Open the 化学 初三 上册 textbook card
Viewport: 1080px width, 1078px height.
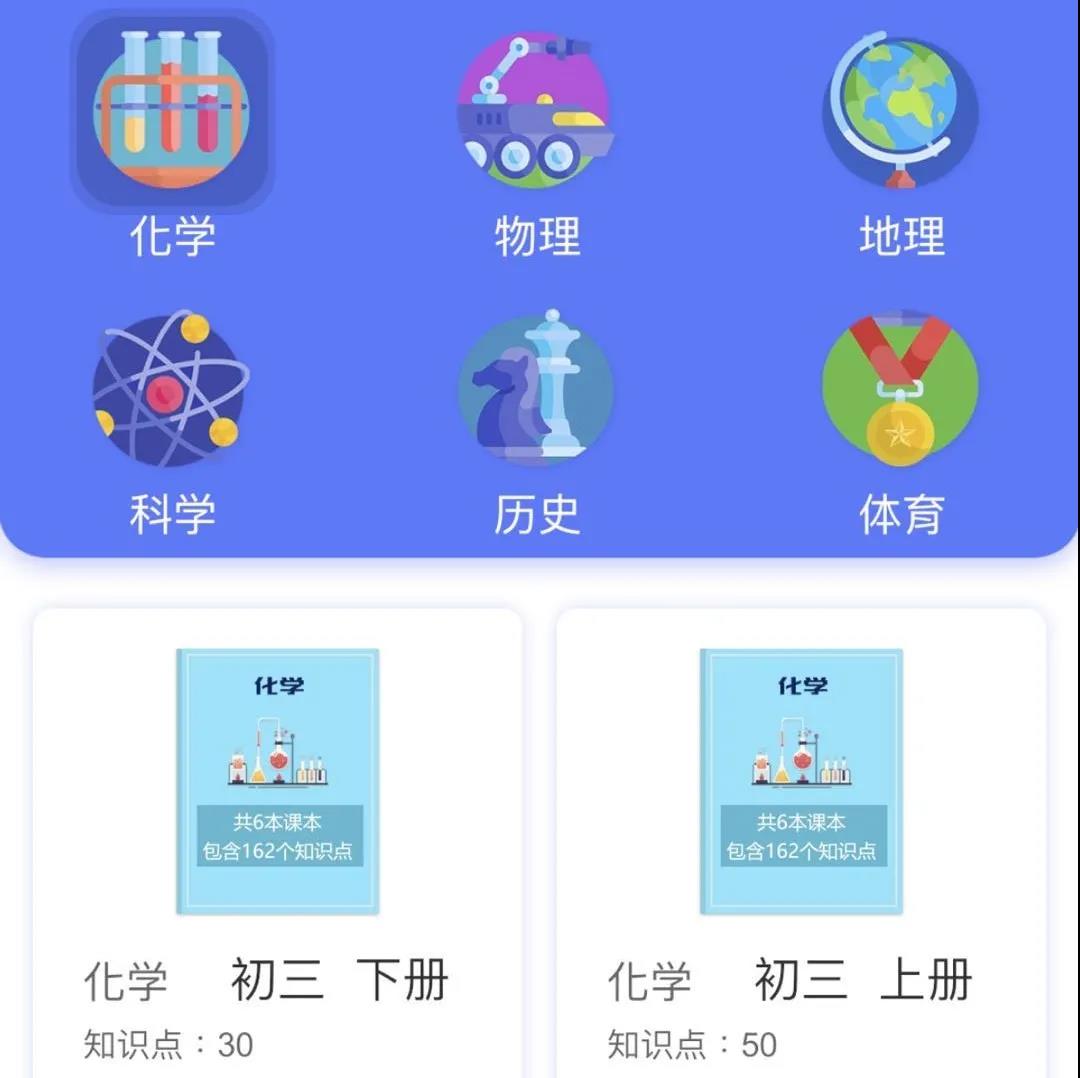click(801, 840)
